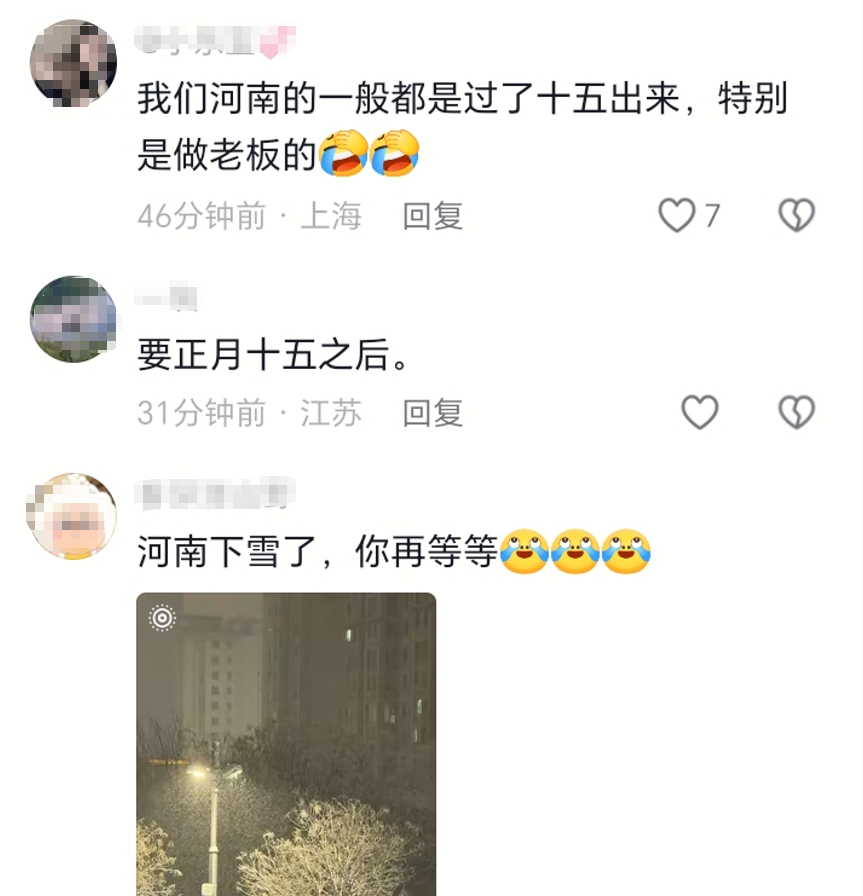863x896 pixels.
Task: Like the 要正月十五之后 comment
Action: tap(699, 412)
